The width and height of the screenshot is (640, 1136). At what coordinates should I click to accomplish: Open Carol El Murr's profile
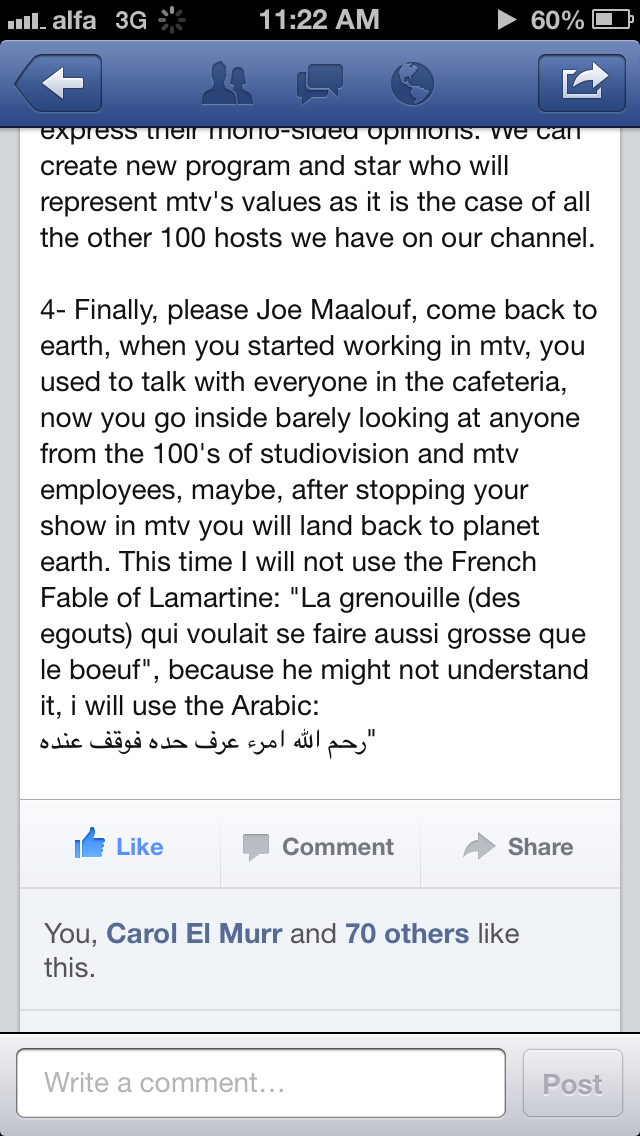[194, 934]
